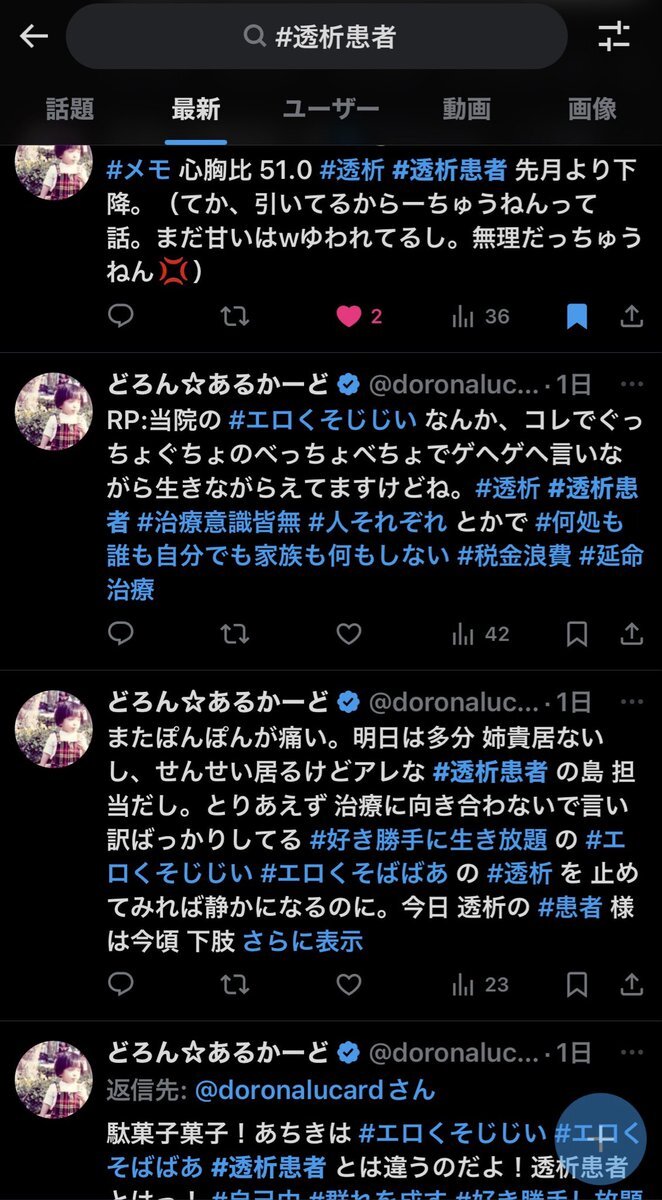Switch to the 話題 tab

tap(67, 109)
